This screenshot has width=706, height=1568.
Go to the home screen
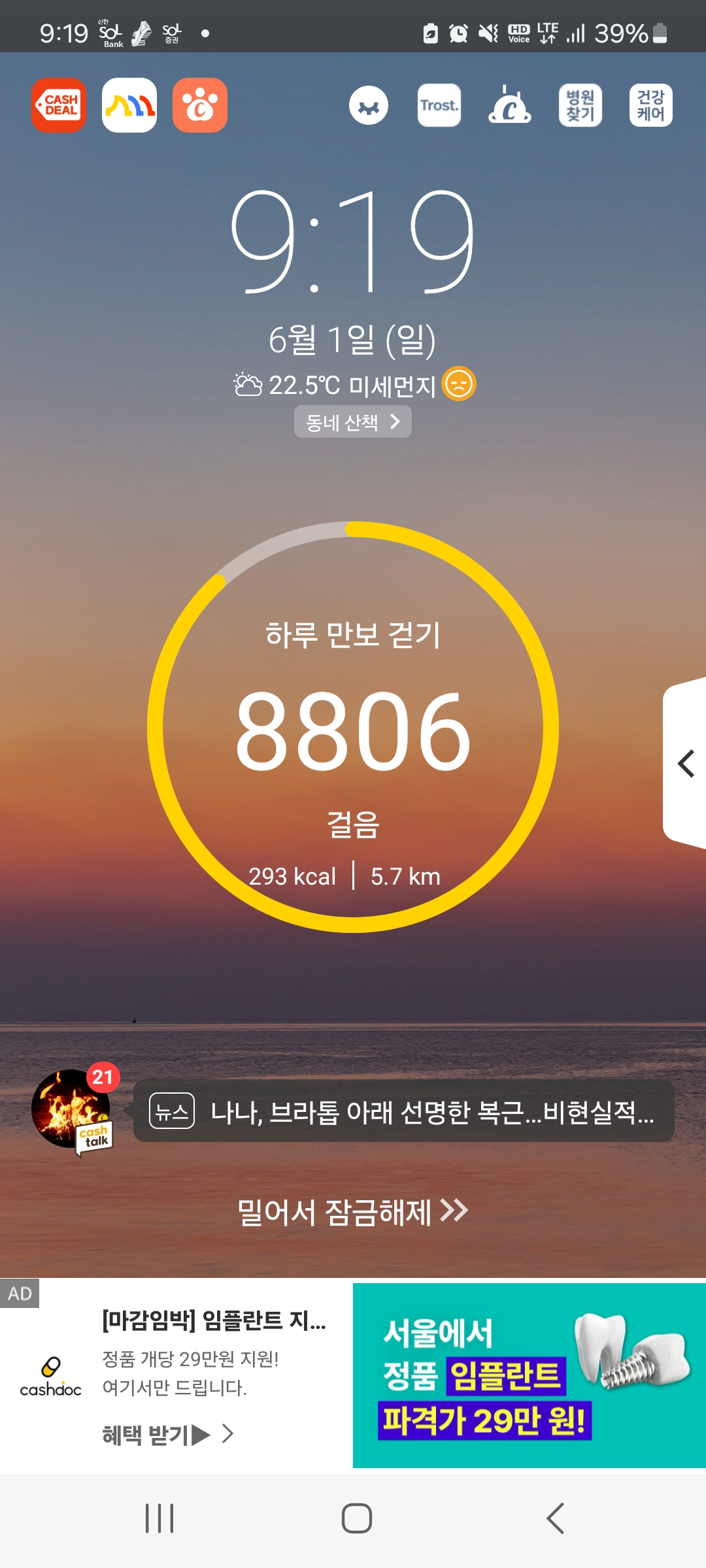tap(357, 1518)
